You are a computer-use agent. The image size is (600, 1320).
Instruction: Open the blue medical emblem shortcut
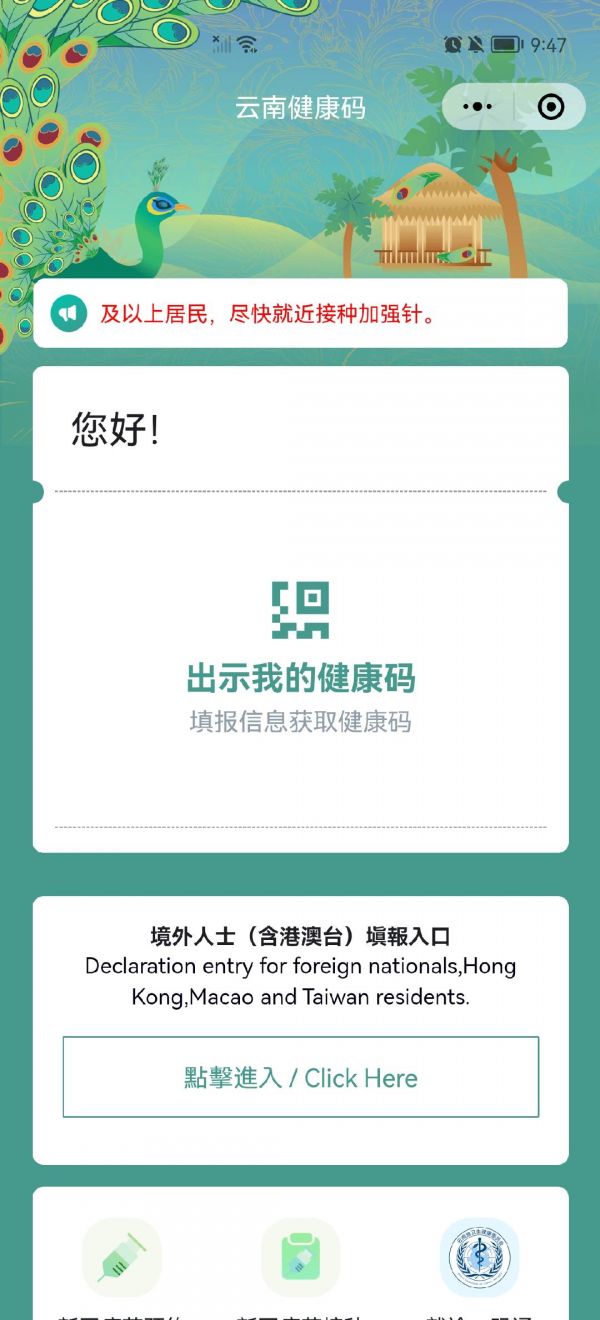[479, 1257]
